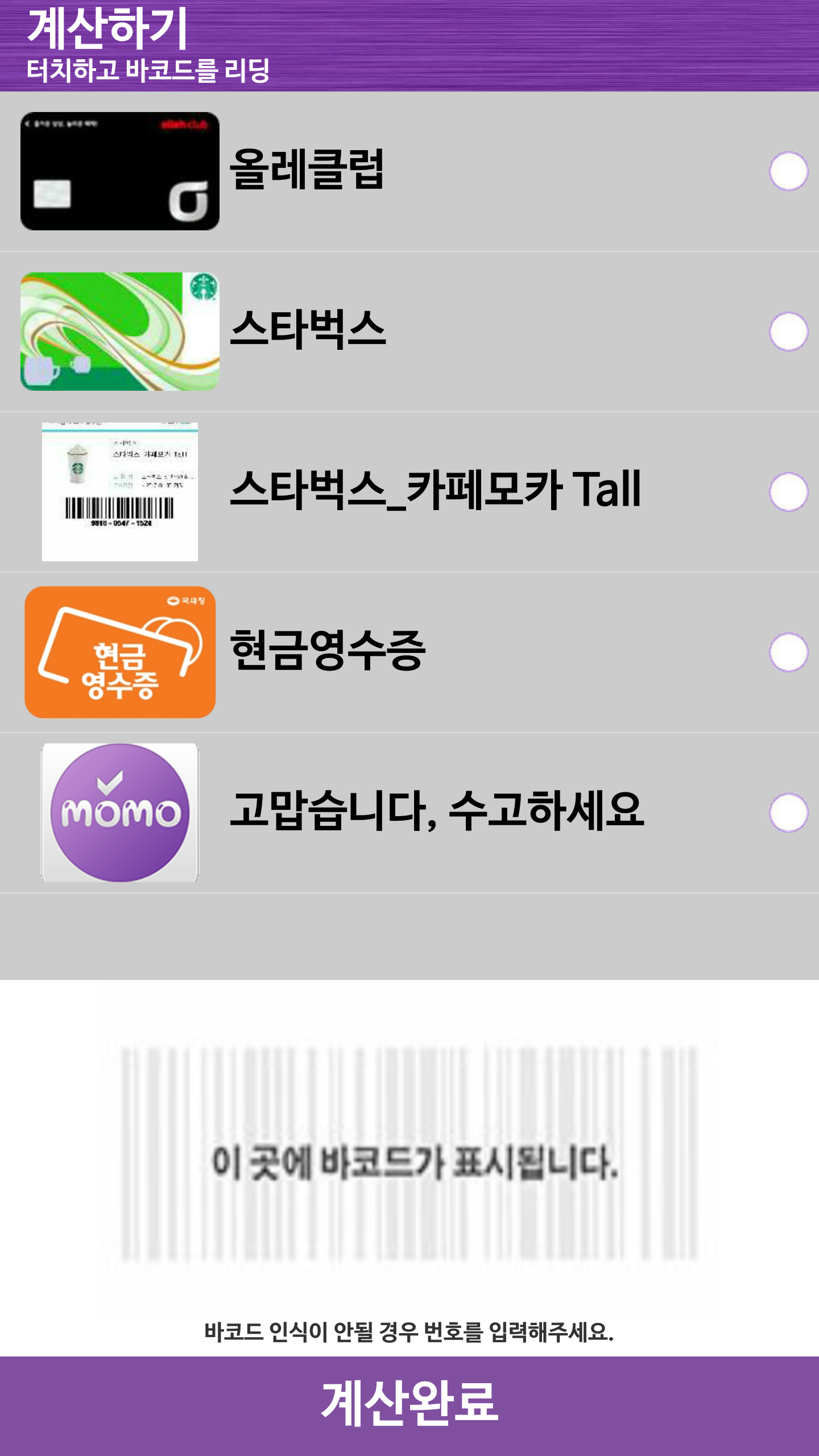Open the 올레클럽 card image
This screenshot has height=1456, width=819.
pos(119,171)
